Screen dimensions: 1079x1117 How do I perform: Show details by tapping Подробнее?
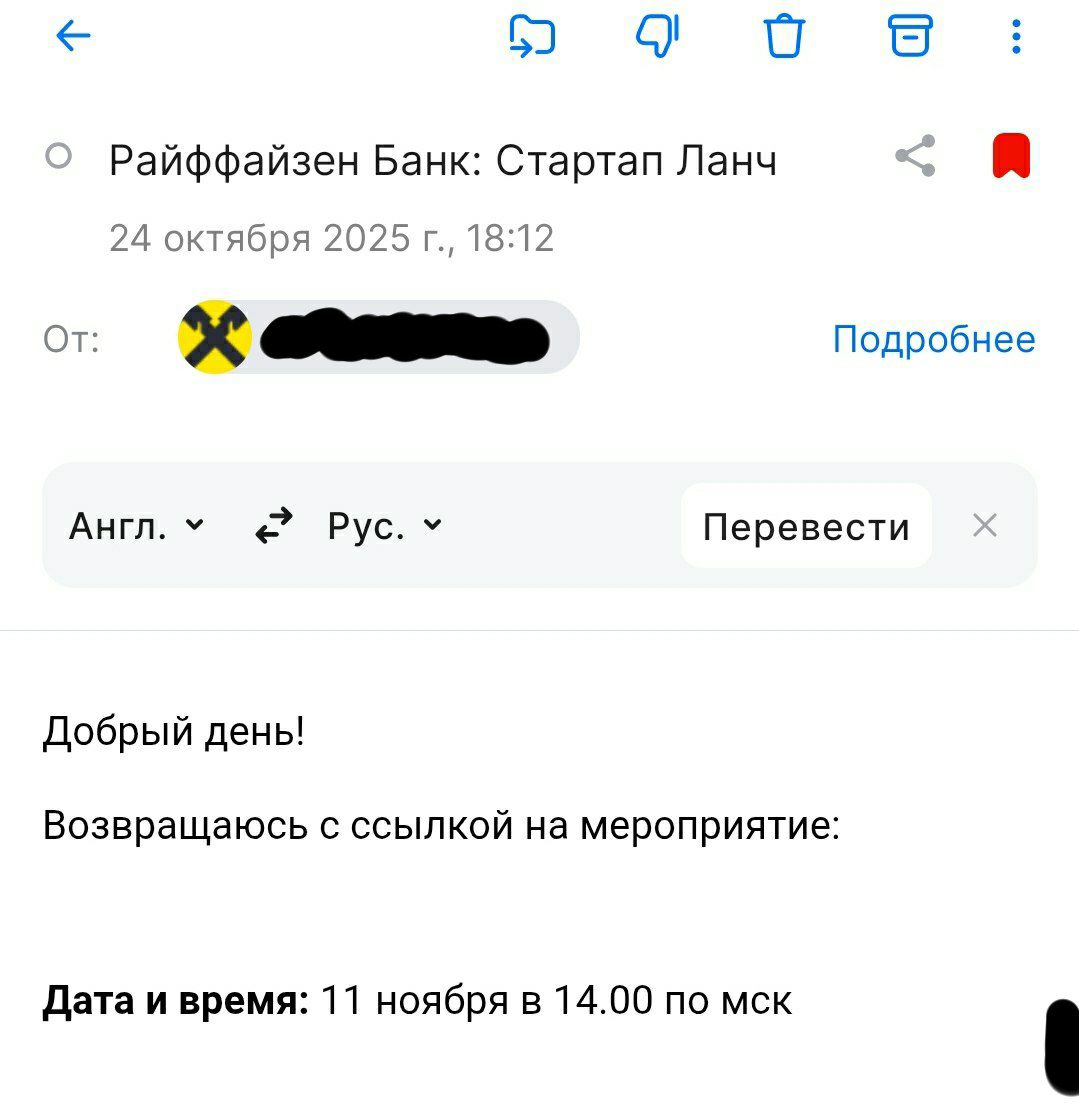934,339
